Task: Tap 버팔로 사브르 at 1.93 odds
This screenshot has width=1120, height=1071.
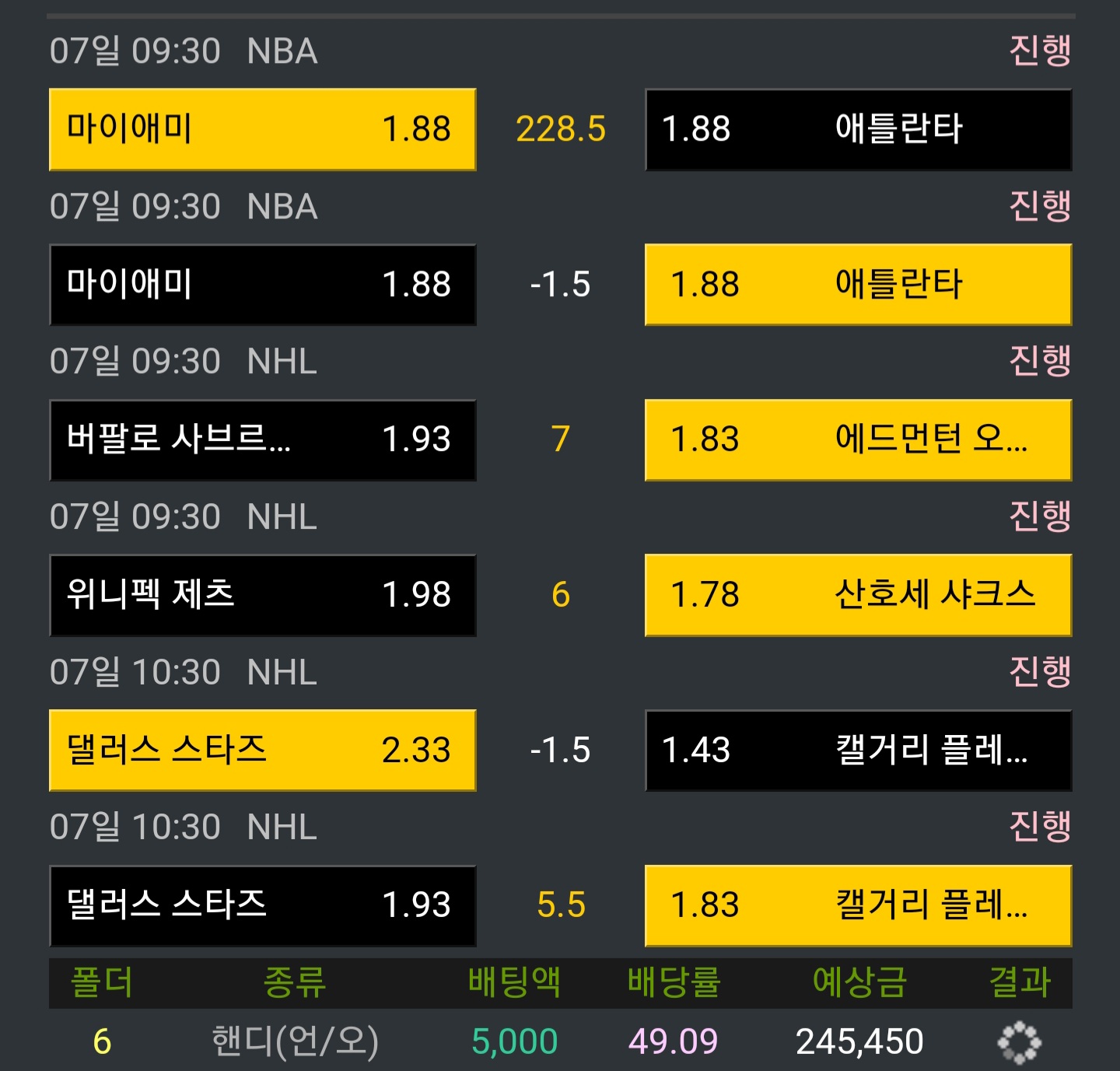Action: (x=262, y=439)
